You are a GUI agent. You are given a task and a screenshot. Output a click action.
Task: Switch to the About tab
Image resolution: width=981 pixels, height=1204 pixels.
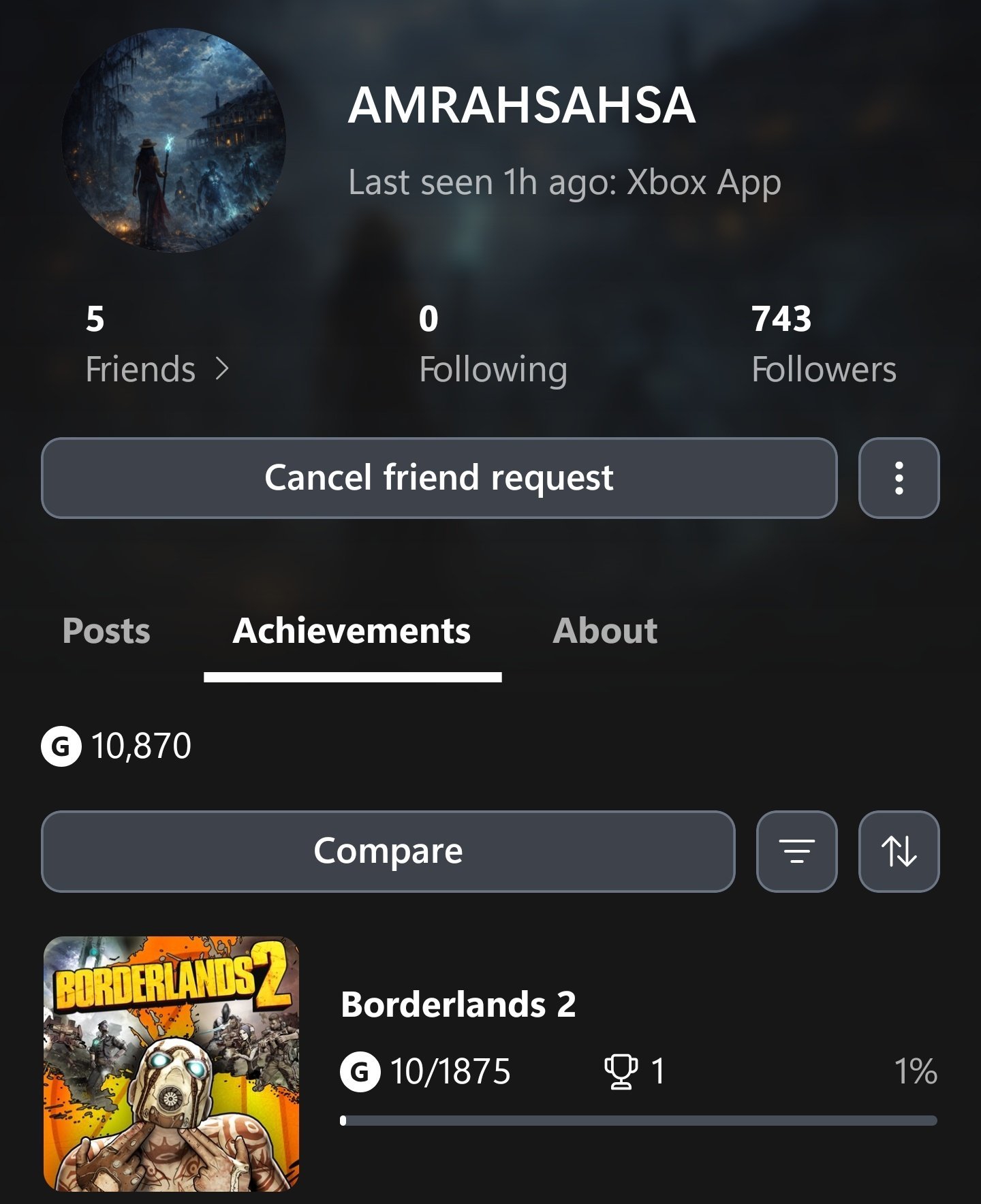pos(605,631)
